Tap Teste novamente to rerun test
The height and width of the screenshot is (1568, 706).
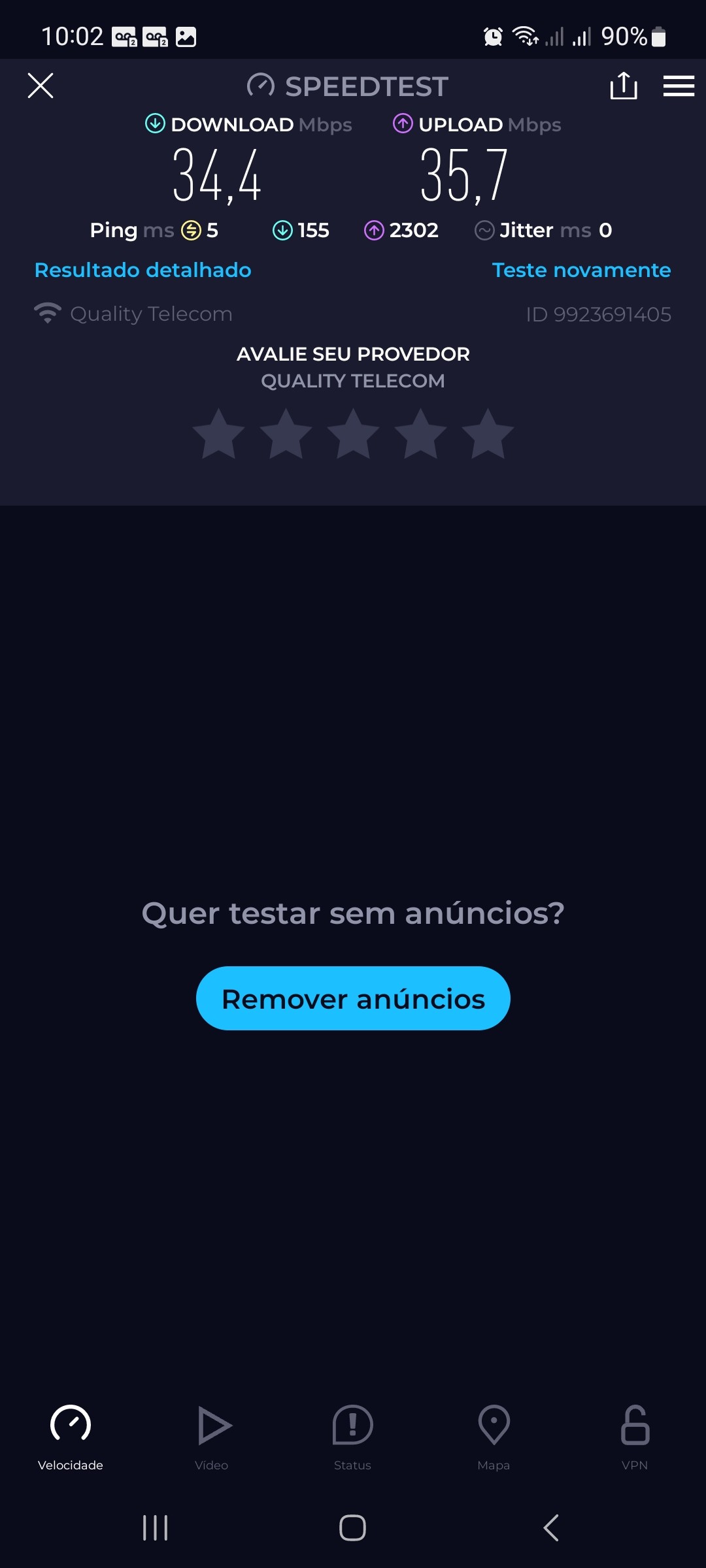pyautogui.click(x=581, y=270)
